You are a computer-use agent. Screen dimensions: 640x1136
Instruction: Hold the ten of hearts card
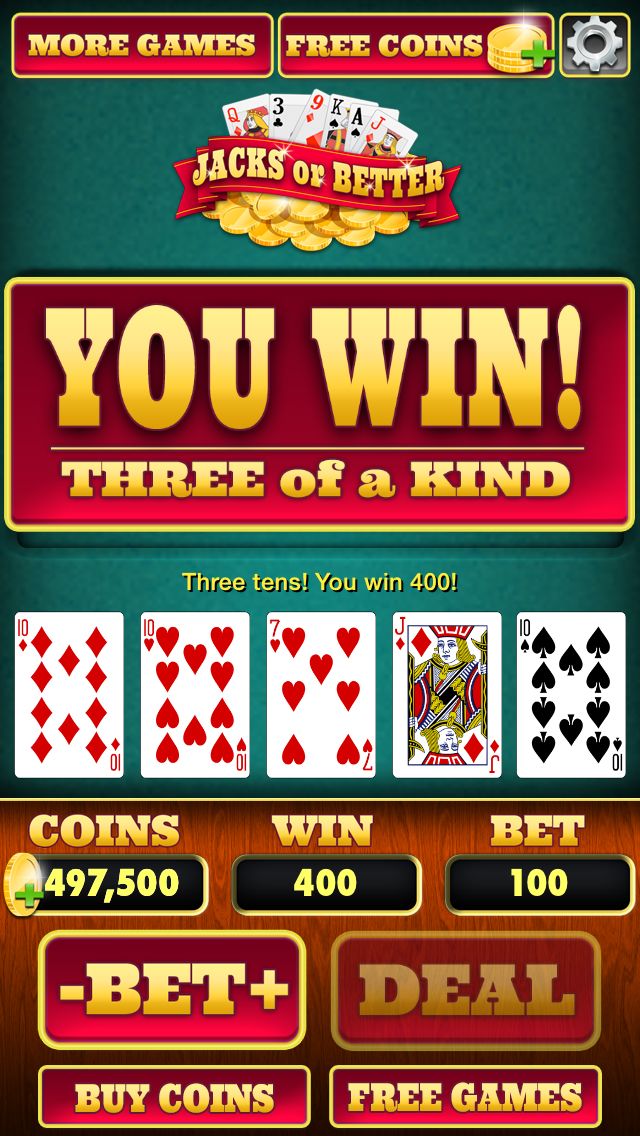pos(195,695)
